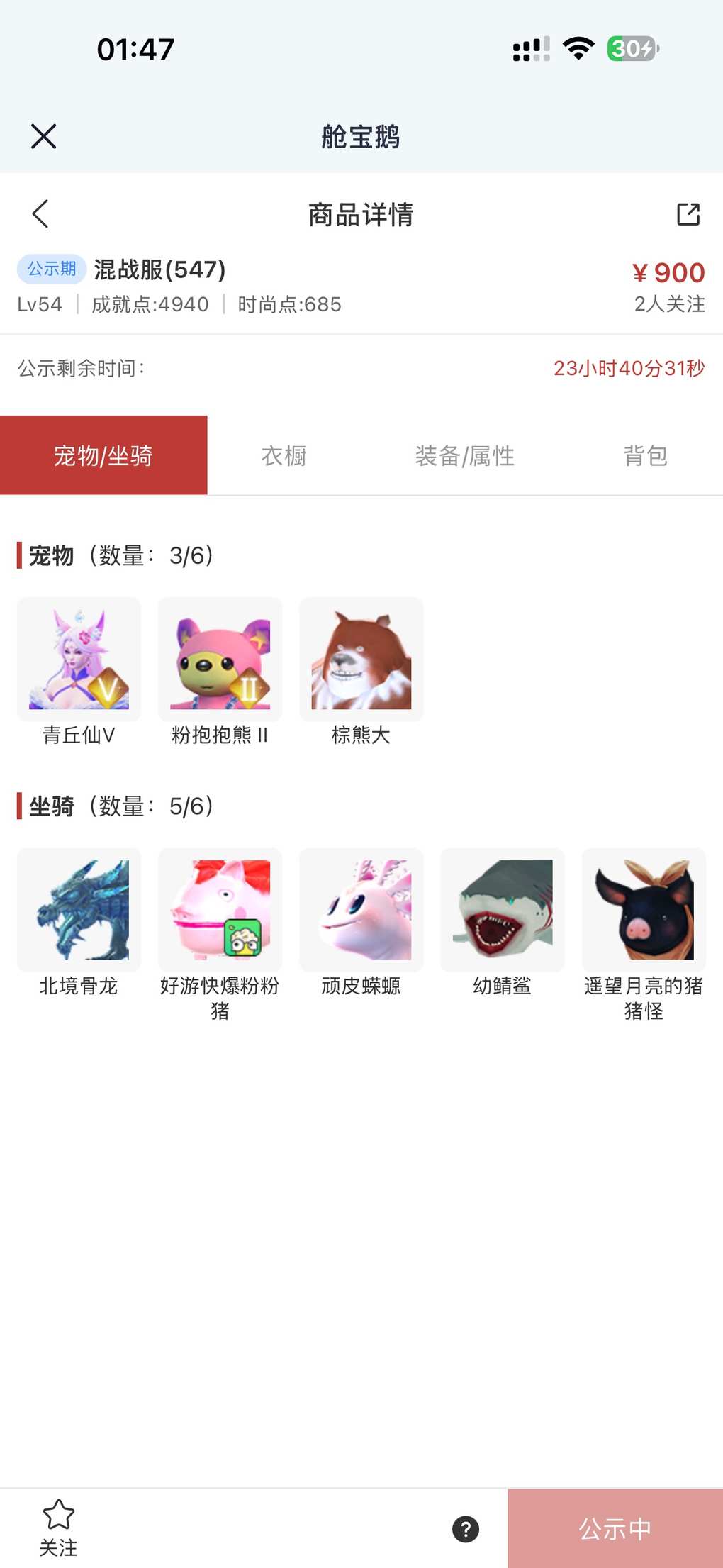View the 幼鲭鲨 mount
This screenshot has height=1568, width=723.
pyautogui.click(x=502, y=910)
